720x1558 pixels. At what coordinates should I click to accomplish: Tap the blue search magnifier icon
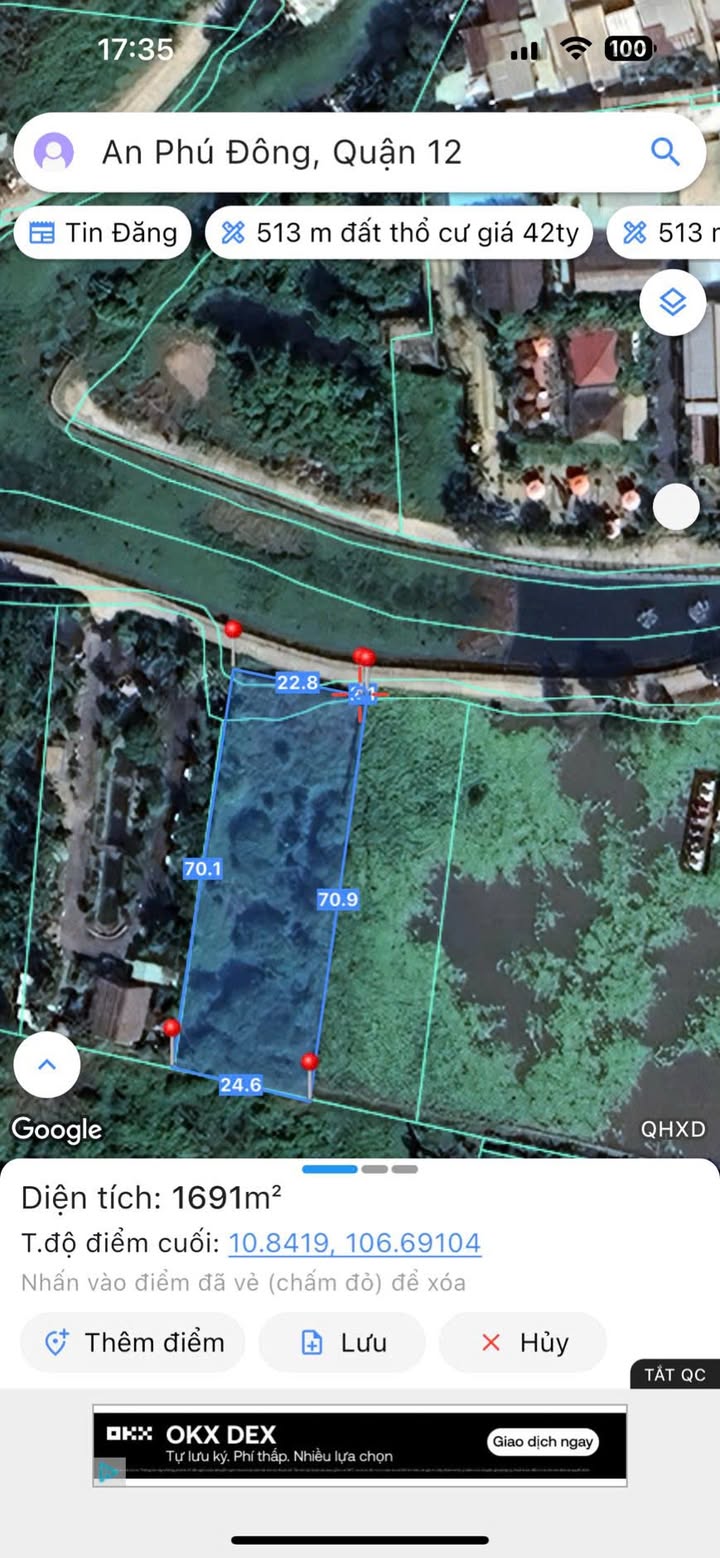665,152
